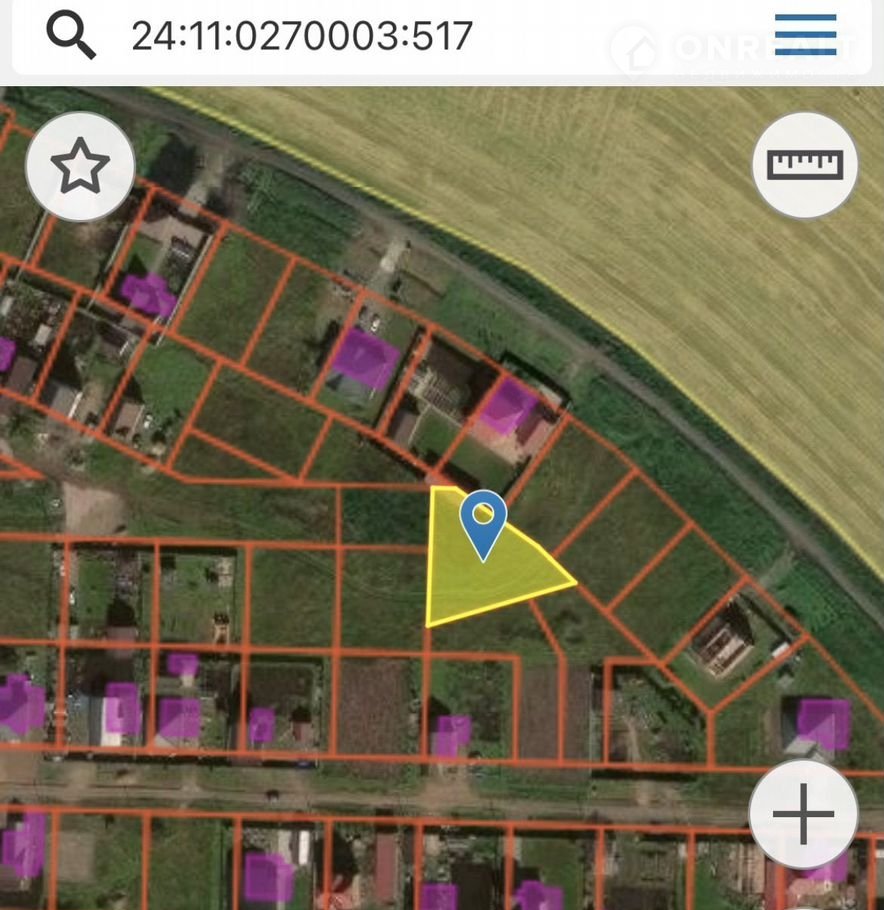Tap the search magnifier icon

click(71, 36)
